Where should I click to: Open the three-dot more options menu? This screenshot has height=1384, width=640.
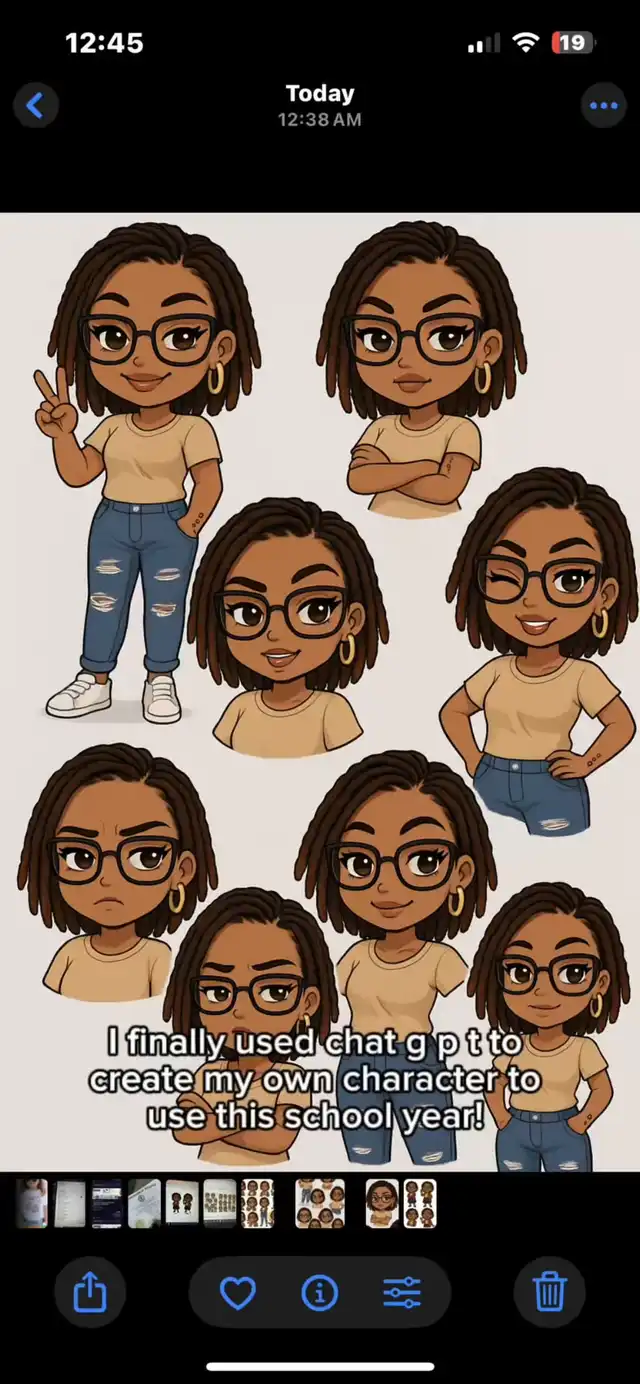tap(604, 105)
